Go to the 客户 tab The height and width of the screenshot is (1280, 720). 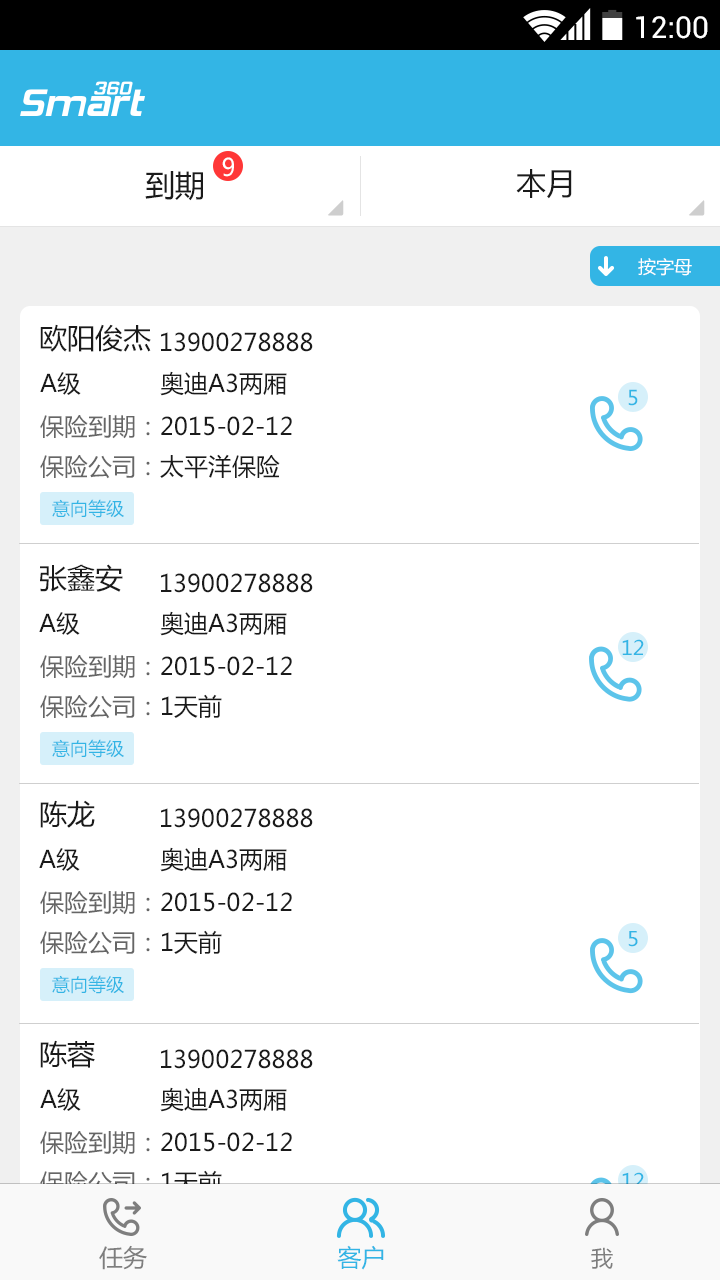(x=361, y=1234)
